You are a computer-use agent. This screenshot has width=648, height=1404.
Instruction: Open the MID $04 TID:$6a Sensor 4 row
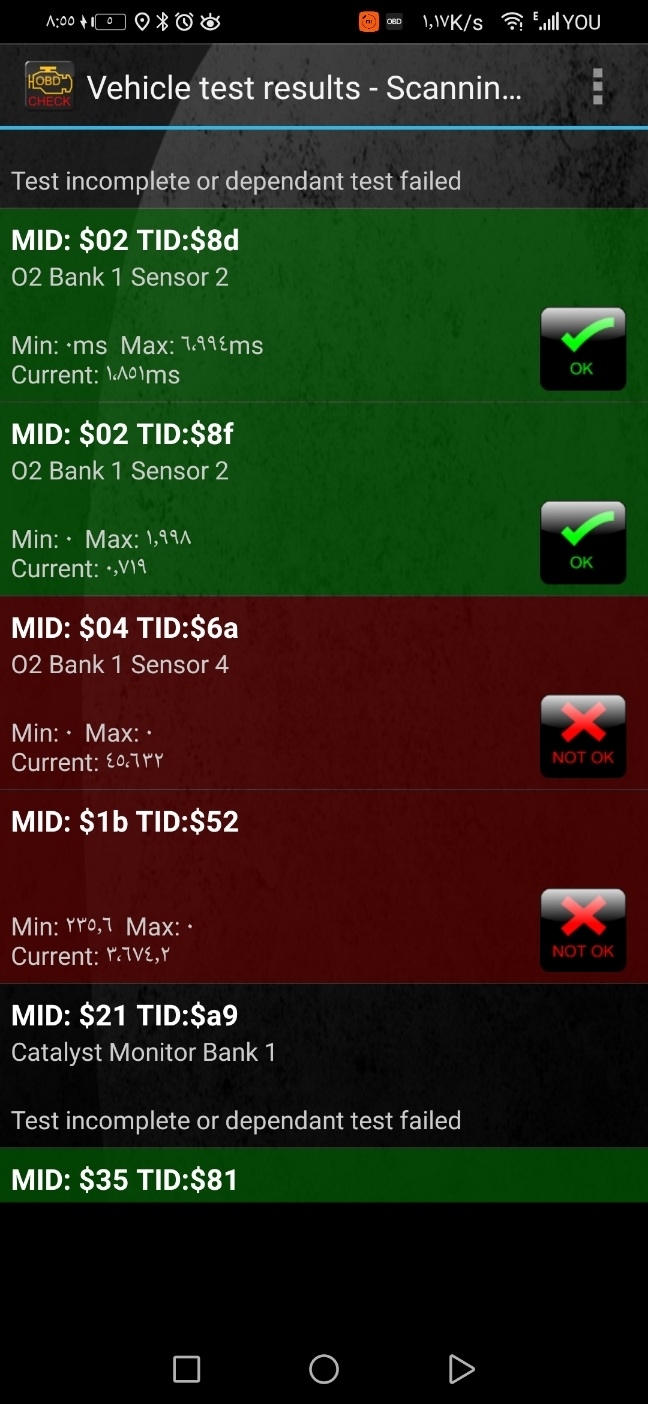(270, 694)
